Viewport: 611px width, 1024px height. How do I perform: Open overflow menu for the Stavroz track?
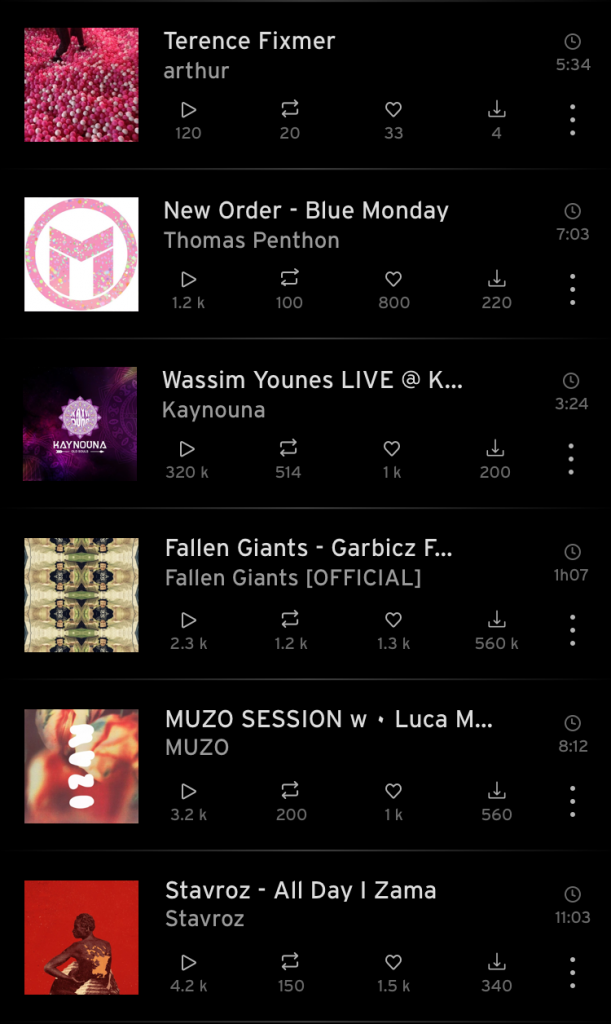coord(572,972)
